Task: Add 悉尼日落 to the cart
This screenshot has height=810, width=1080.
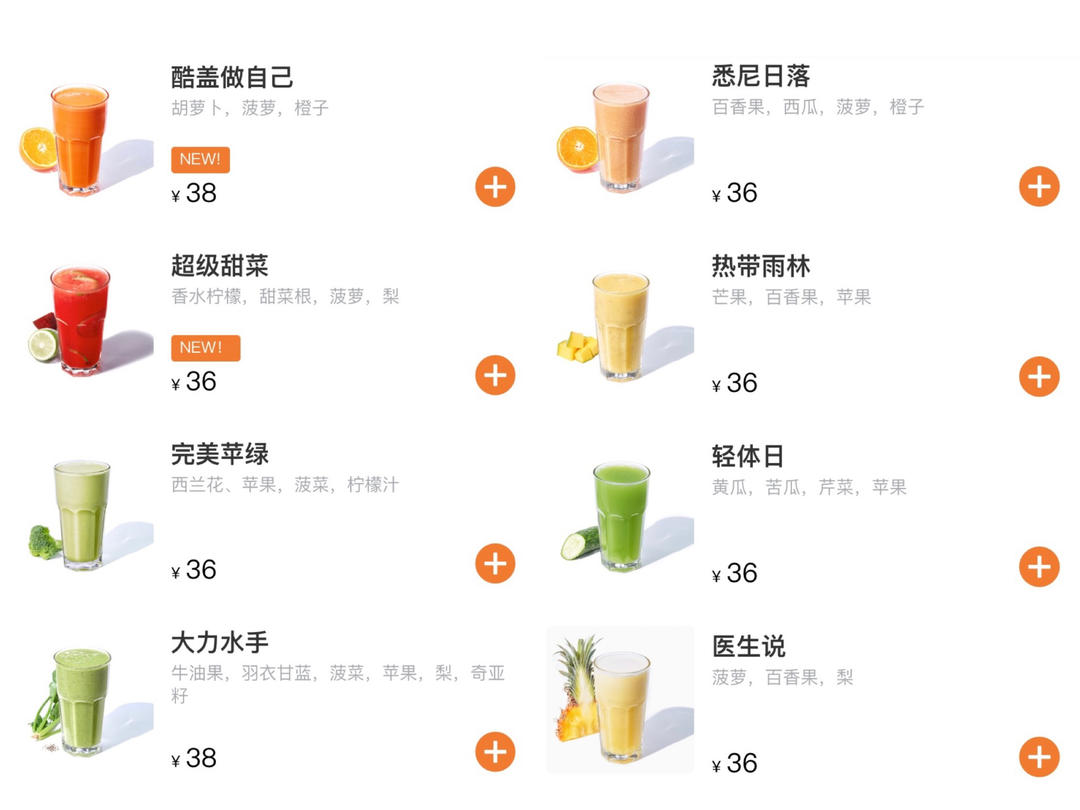Action: click(x=1039, y=187)
